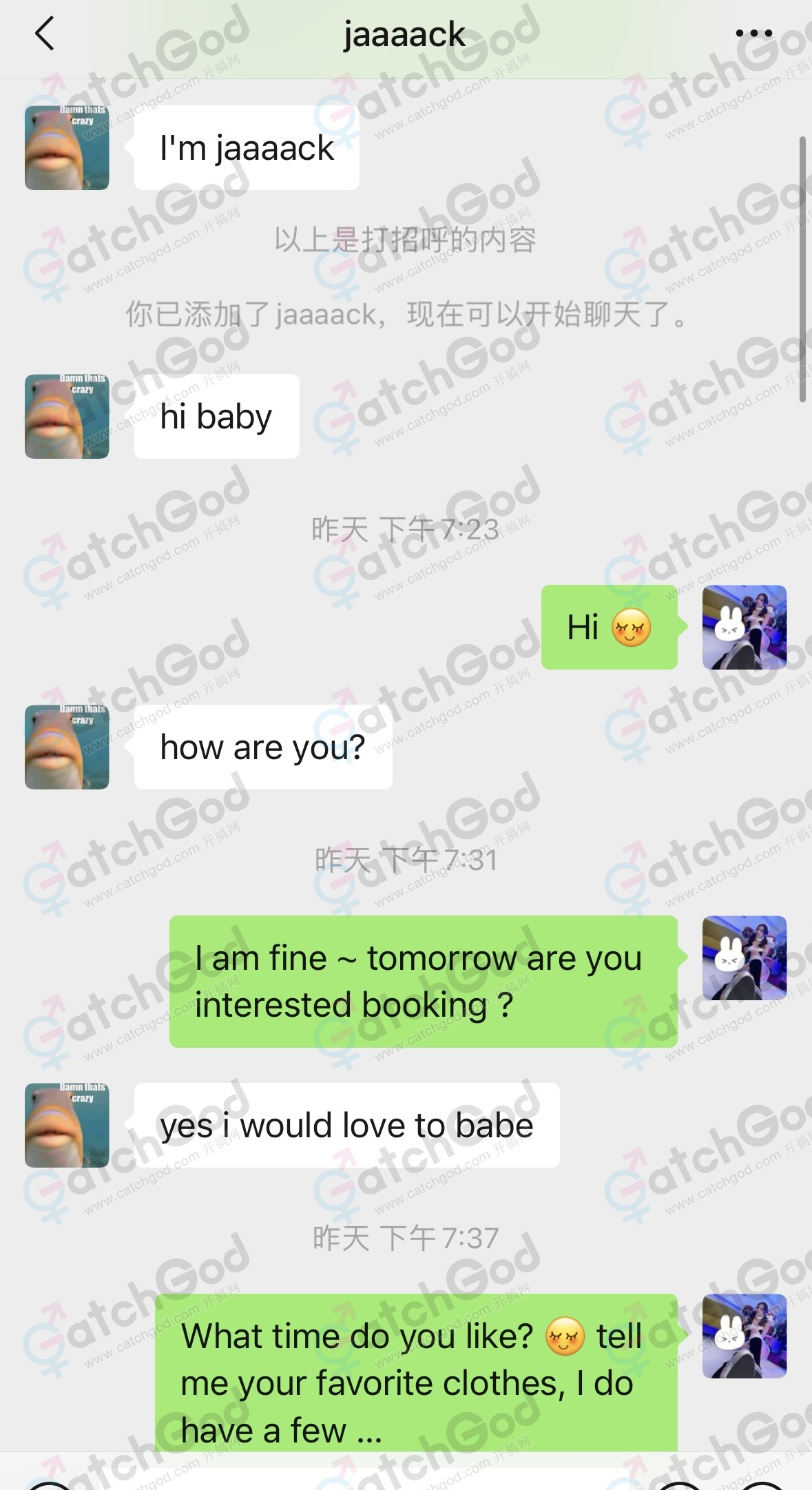Tap jaaaack's avatar next to "hi baby"

pyautogui.click(x=67, y=416)
